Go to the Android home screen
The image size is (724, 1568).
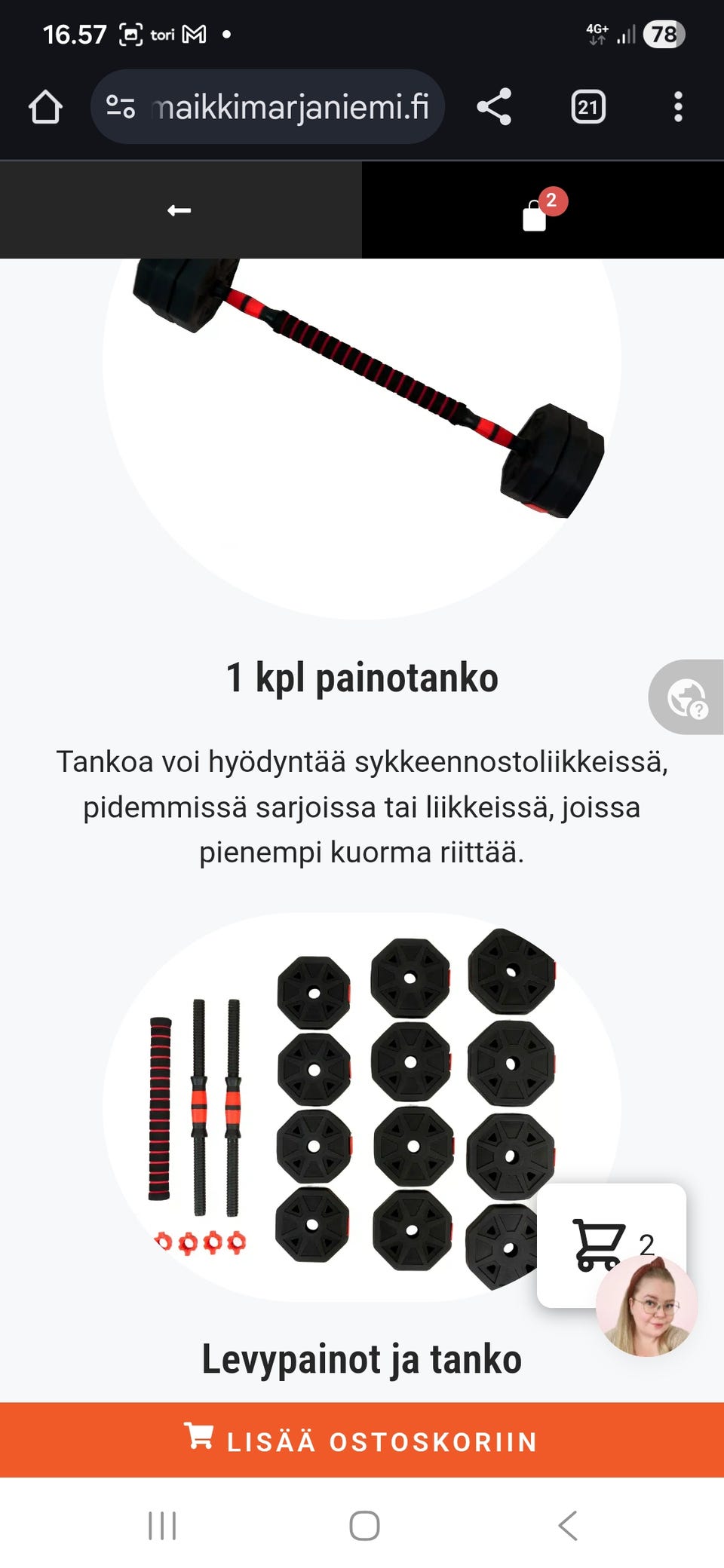point(364,1526)
